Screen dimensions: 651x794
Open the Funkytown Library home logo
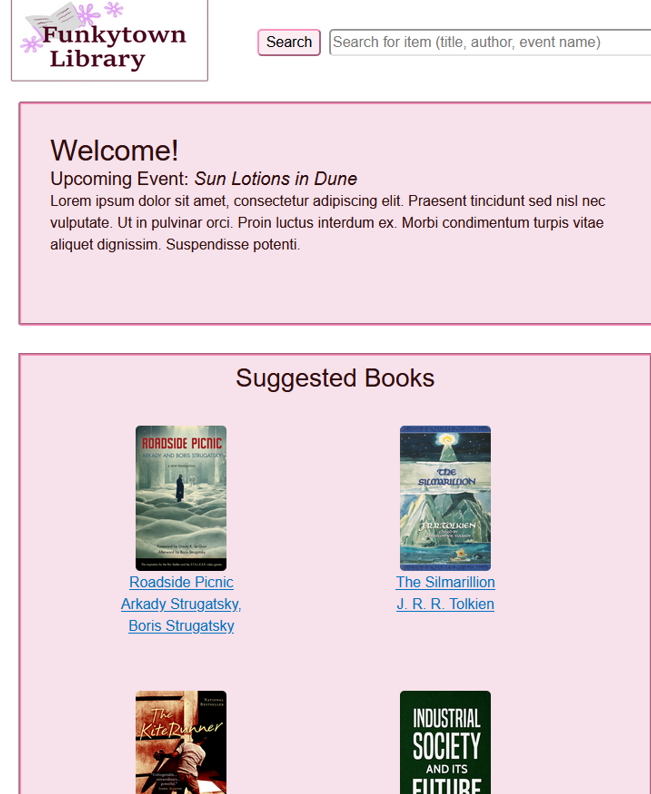pos(109,40)
